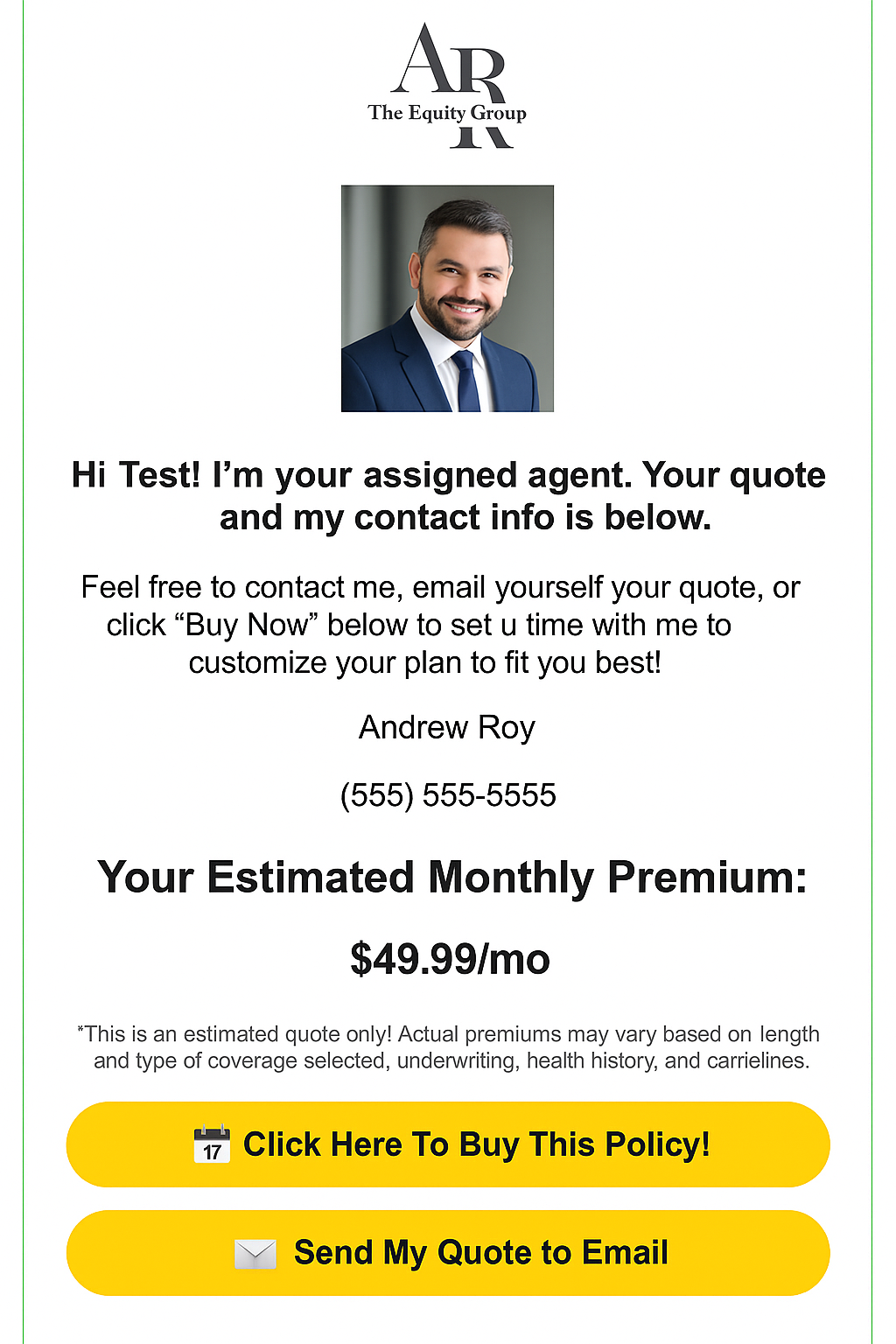
Task: Open the agent's profile photo
Action: pos(448,300)
